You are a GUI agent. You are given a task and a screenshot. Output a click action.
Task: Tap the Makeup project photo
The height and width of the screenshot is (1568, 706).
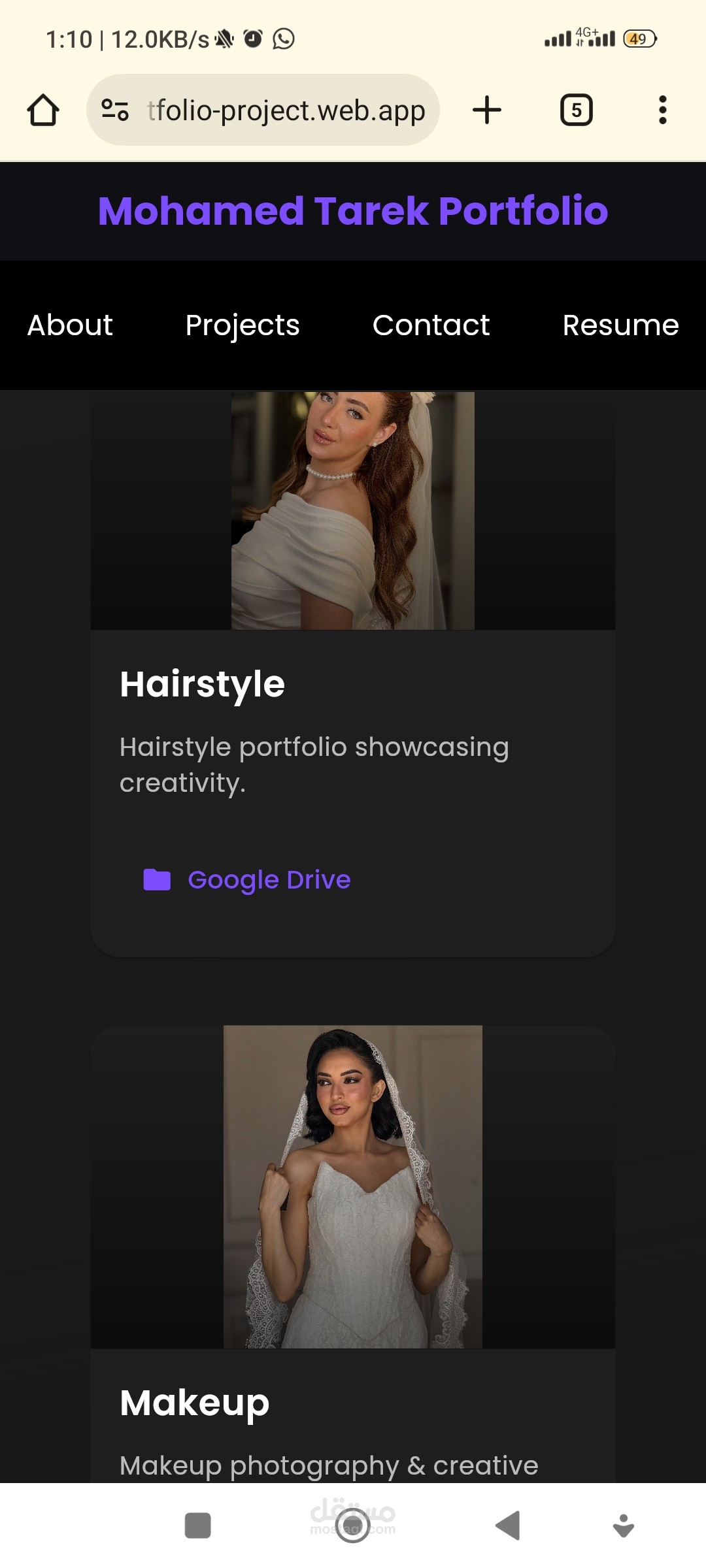(353, 1186)
